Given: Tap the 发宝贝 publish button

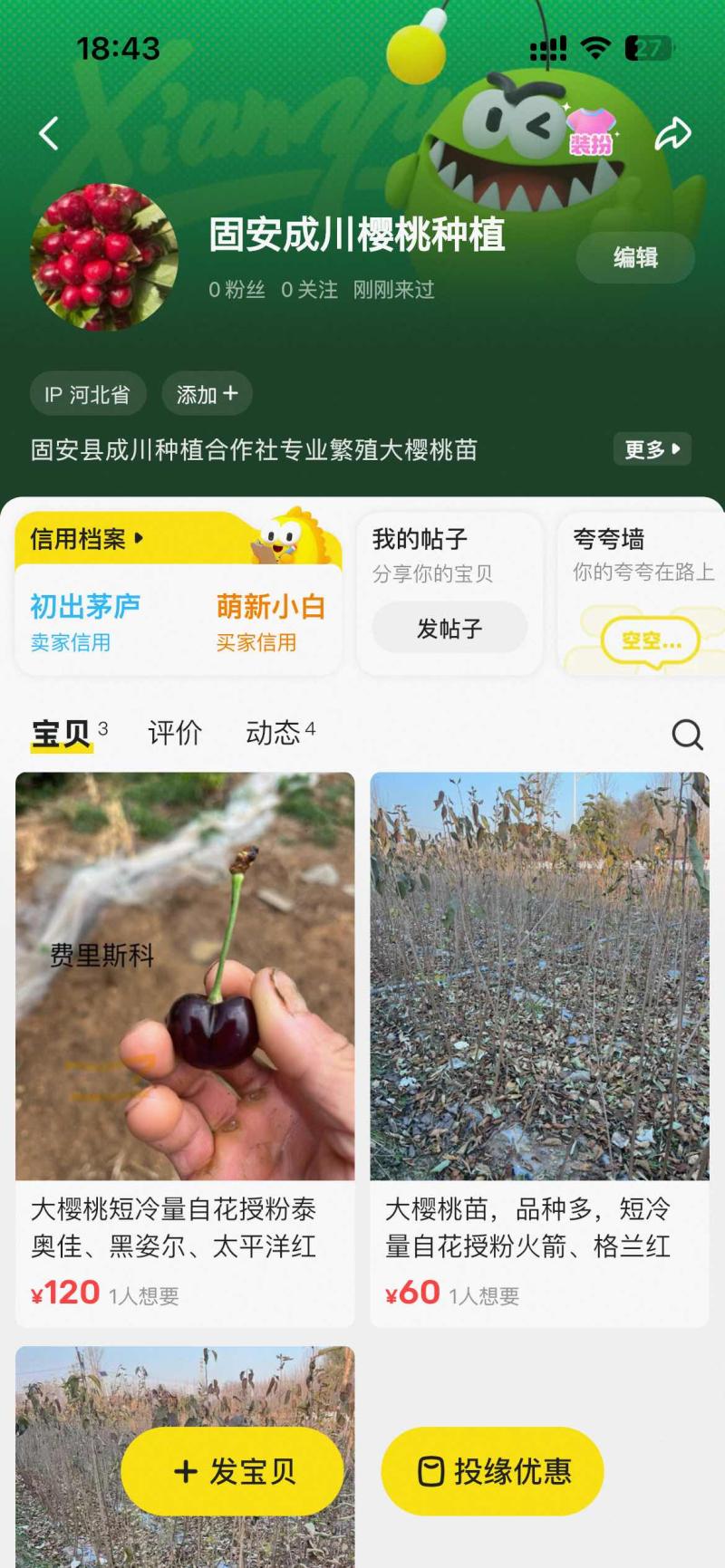Looking at the screenshot, I should click(x=233, y=1471).
